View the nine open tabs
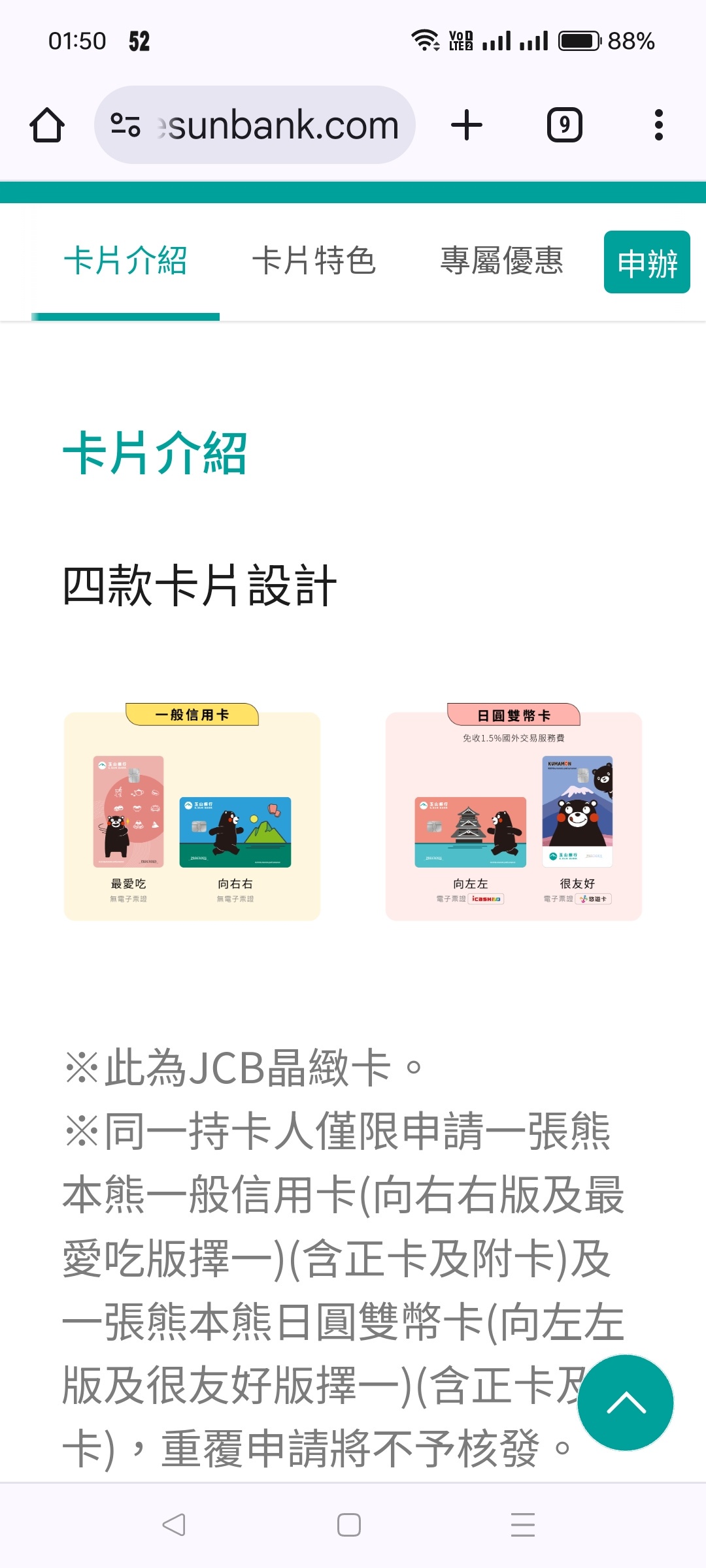Image resolution: width=706 pixels, height=1568 pixels. pyautogui.click(x=564, y=125)
